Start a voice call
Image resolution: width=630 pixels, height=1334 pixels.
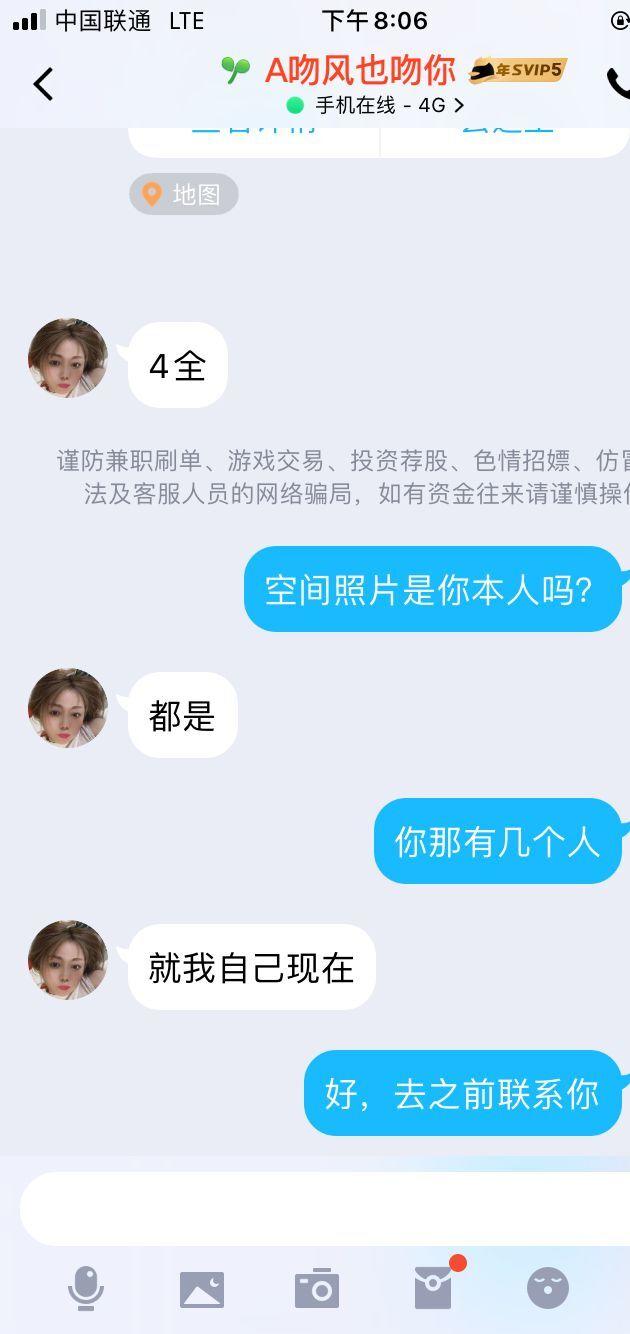point(618,83)
